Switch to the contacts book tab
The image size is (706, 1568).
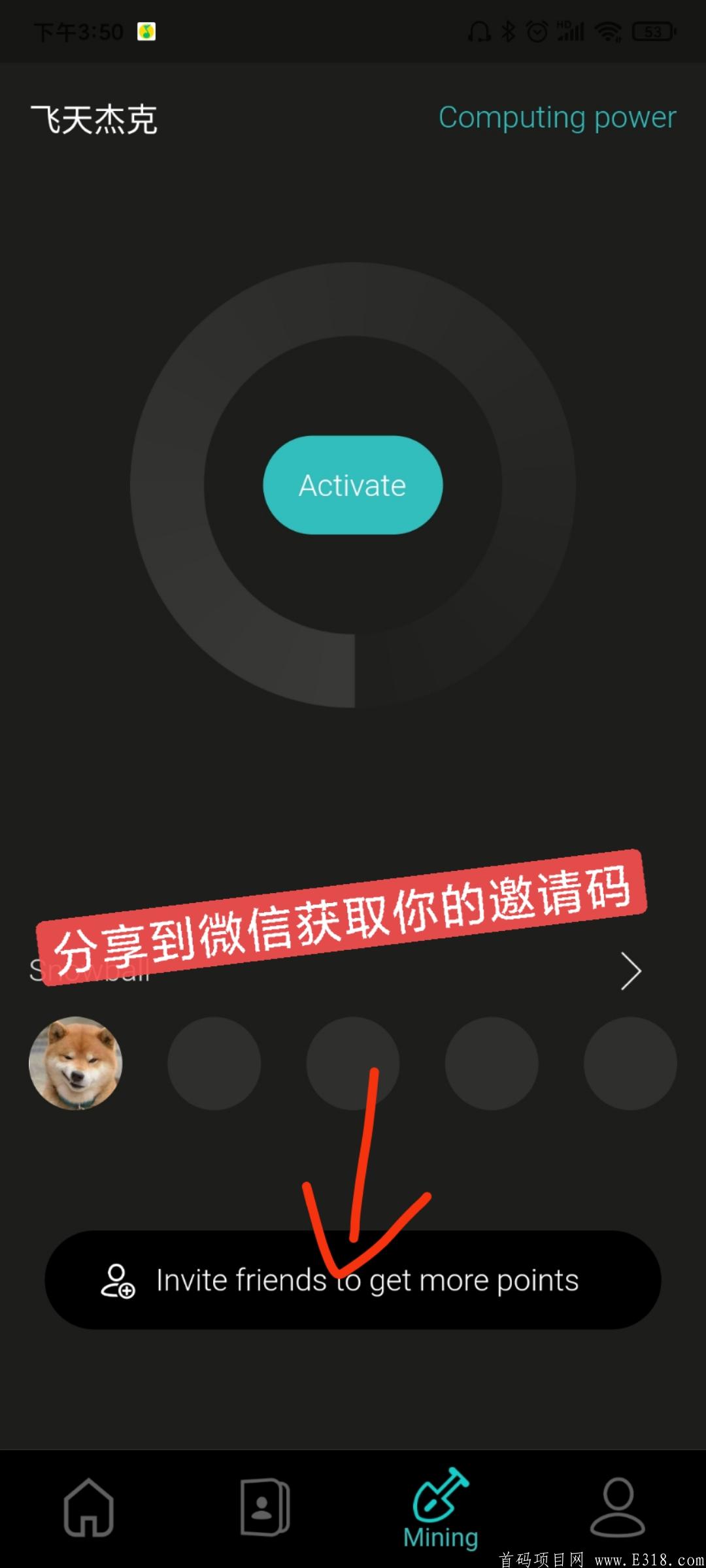265,1508
